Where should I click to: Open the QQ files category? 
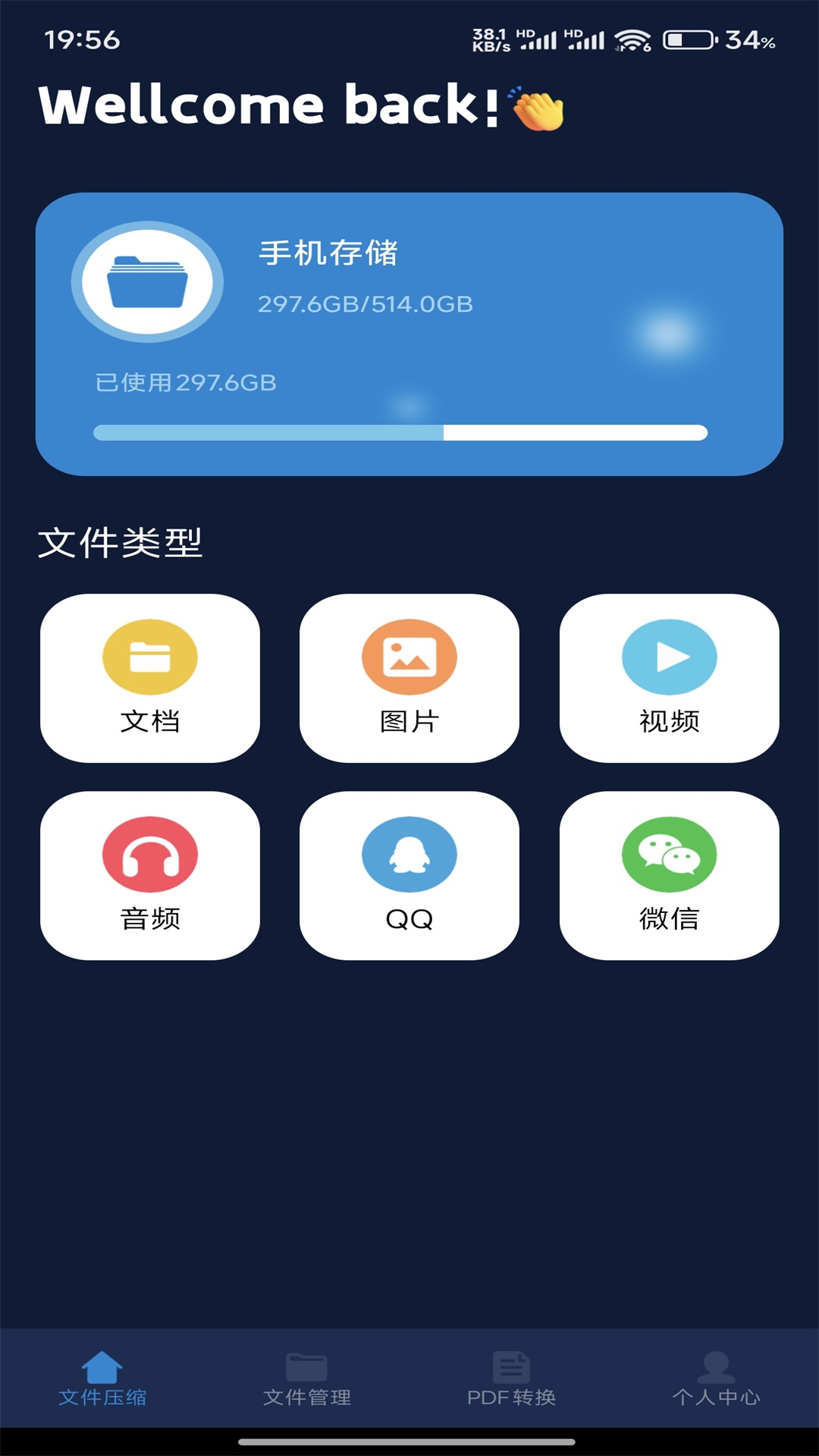[409, 876]
